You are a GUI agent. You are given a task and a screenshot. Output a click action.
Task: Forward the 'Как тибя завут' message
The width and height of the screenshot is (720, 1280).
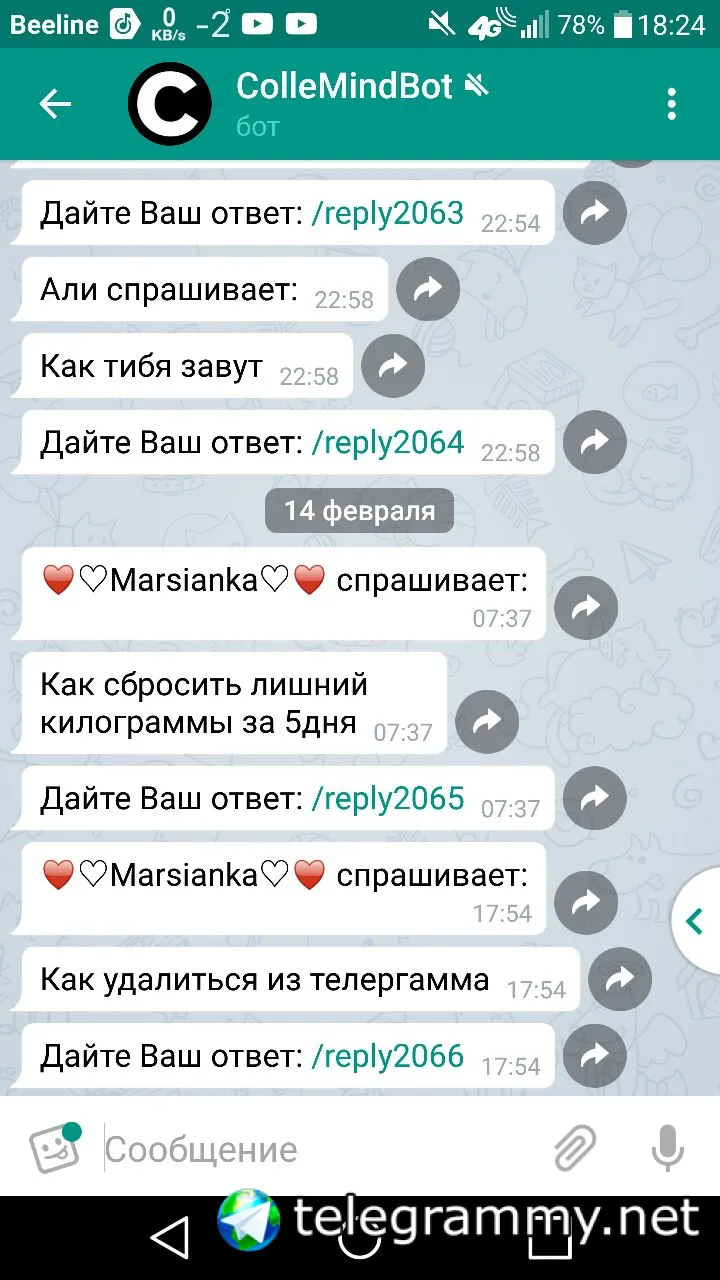click(393, 366)
